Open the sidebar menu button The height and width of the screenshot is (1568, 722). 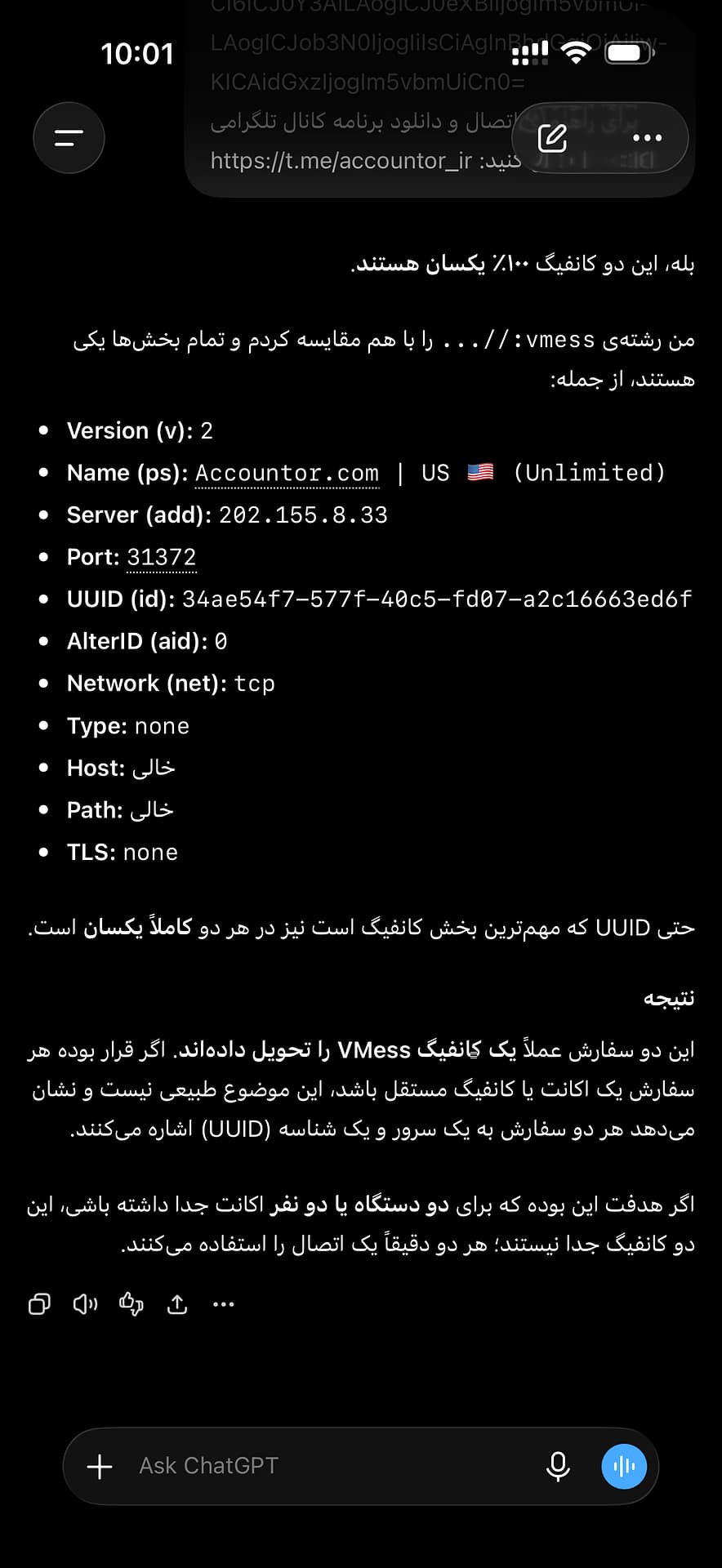pyautogui.click(x=69, y=137)
